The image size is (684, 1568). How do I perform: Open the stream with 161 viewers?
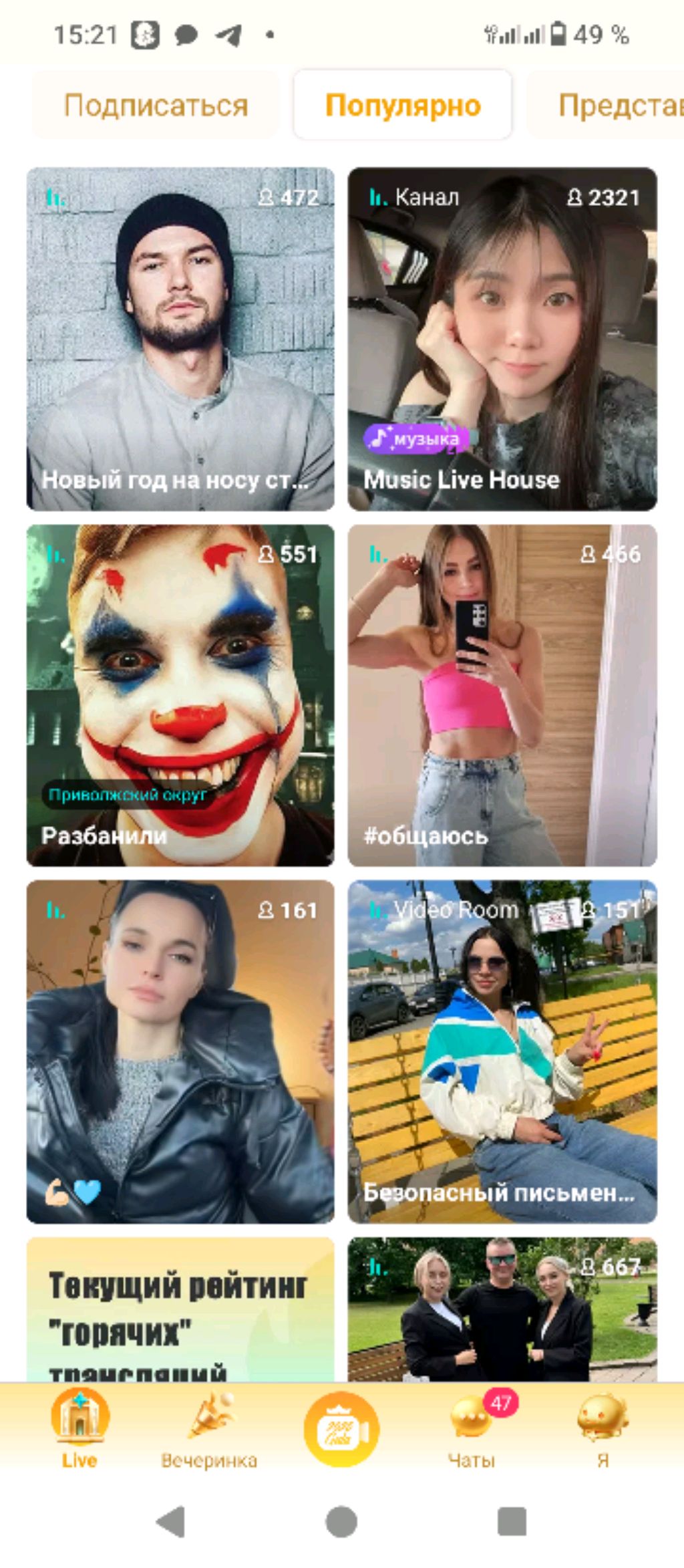(x=180, y=1051)
